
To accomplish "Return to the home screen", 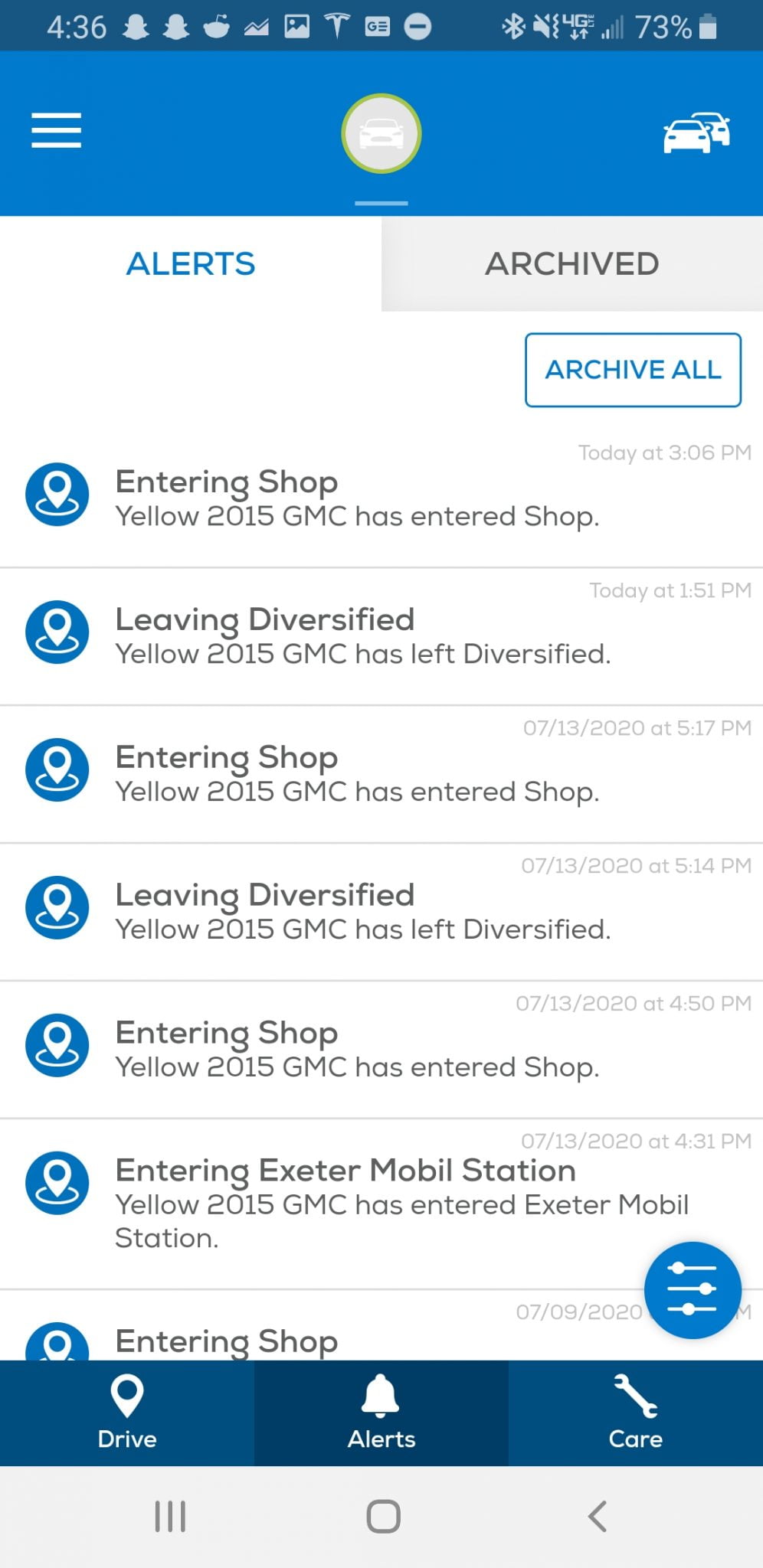I will (383, 1517).
